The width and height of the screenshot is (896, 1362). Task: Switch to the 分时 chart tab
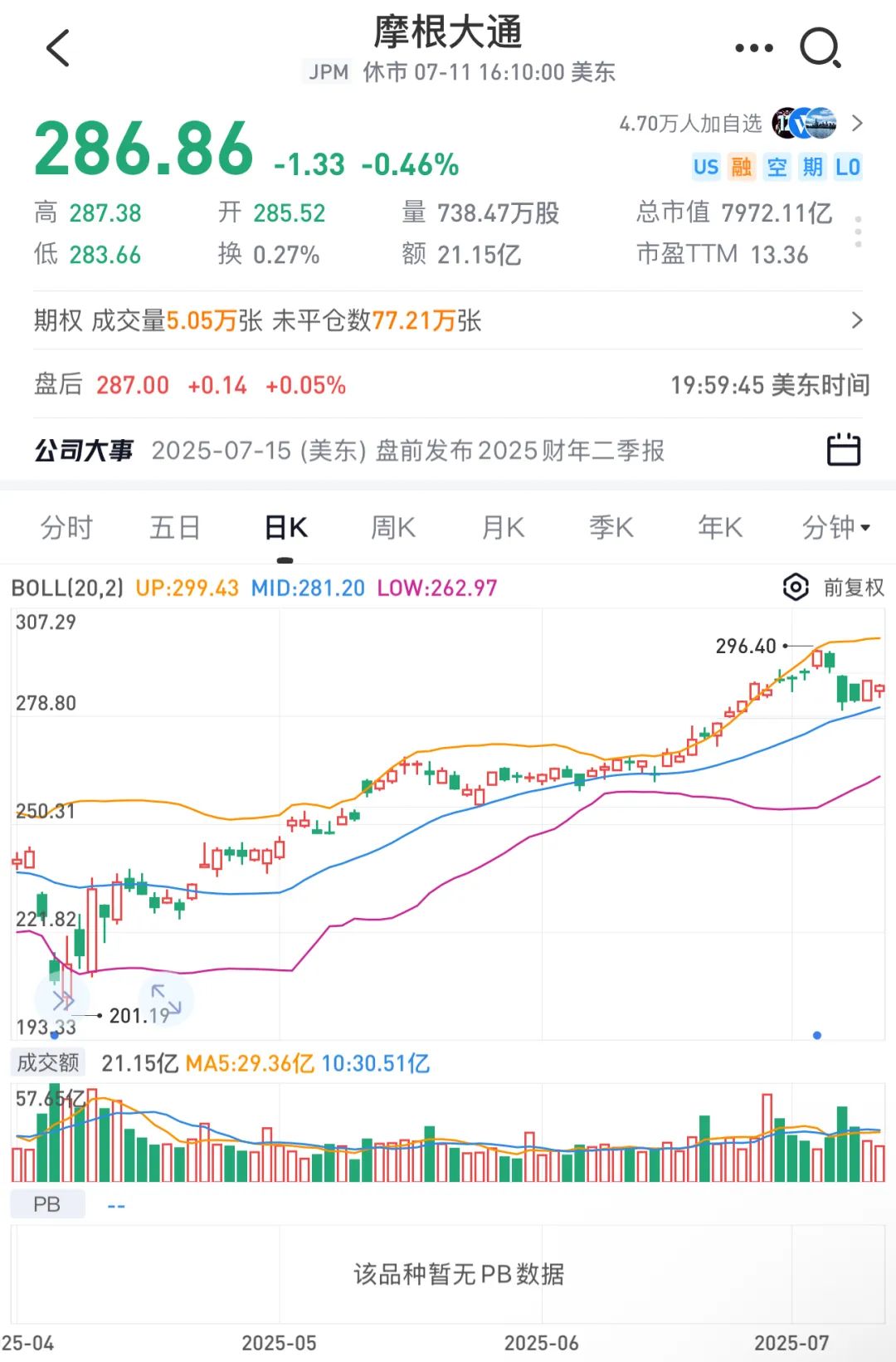point(66,527)
